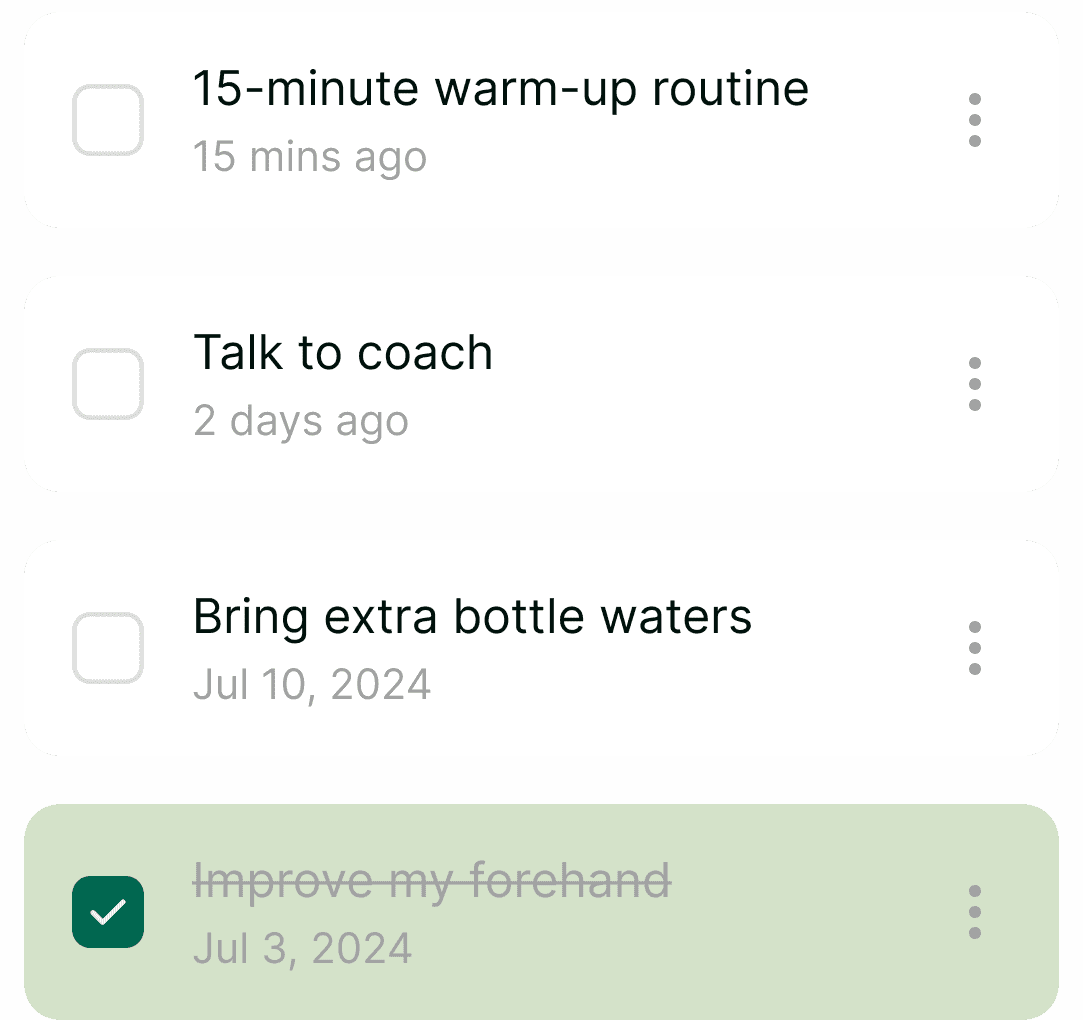
Task: Mark Talk to coach as done
Action: 108,384
